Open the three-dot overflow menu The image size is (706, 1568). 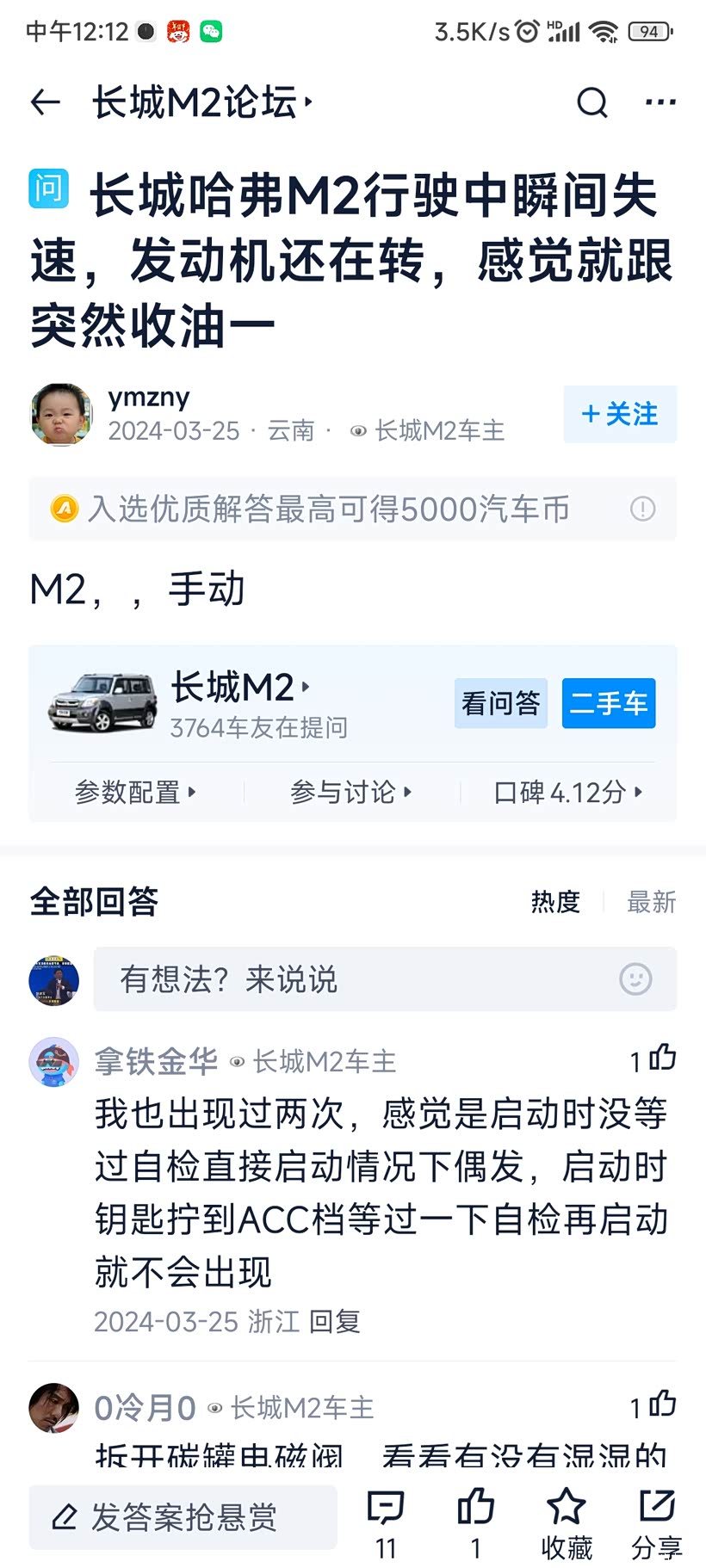[660, 102]
